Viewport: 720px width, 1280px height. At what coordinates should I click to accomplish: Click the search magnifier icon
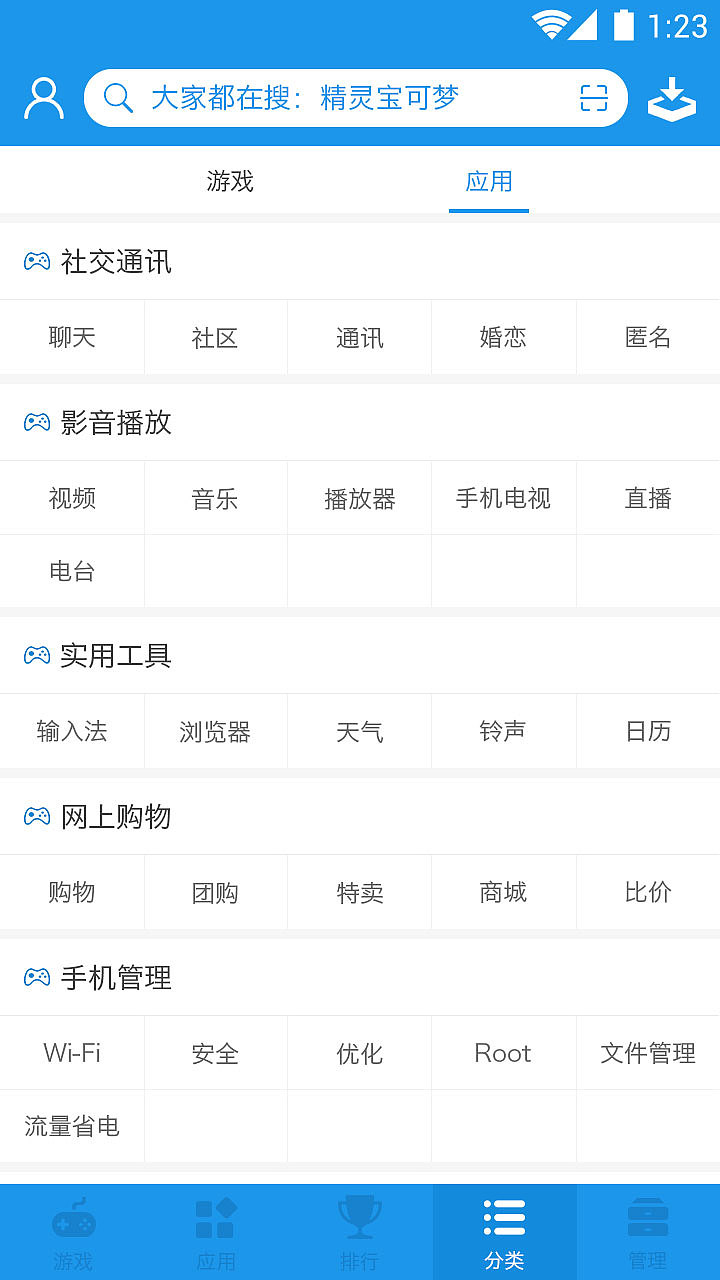(119, 97)
